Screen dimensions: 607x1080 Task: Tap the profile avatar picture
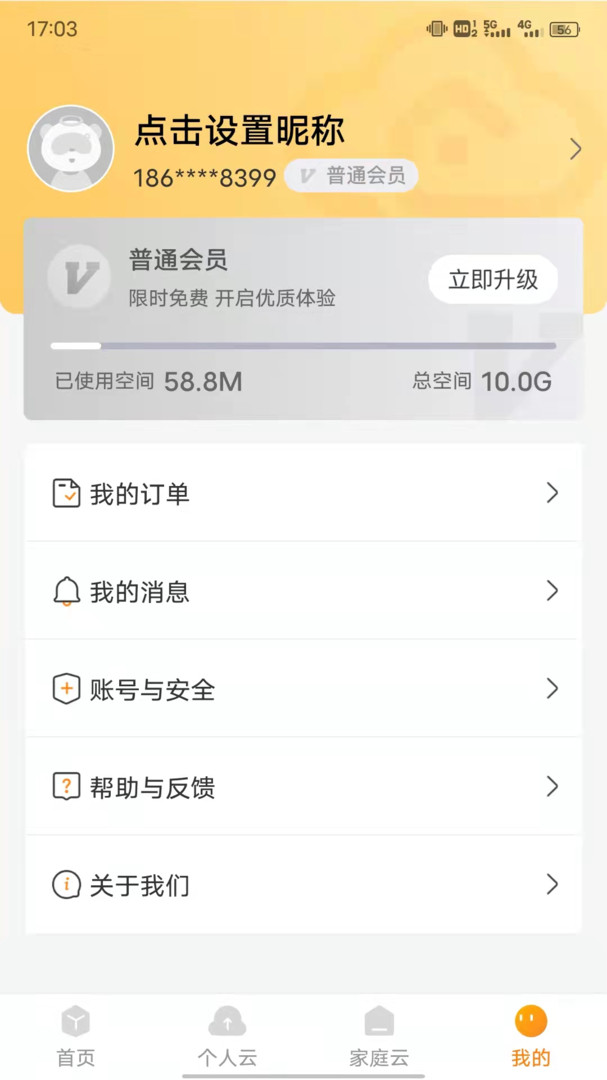pos(70,148)
